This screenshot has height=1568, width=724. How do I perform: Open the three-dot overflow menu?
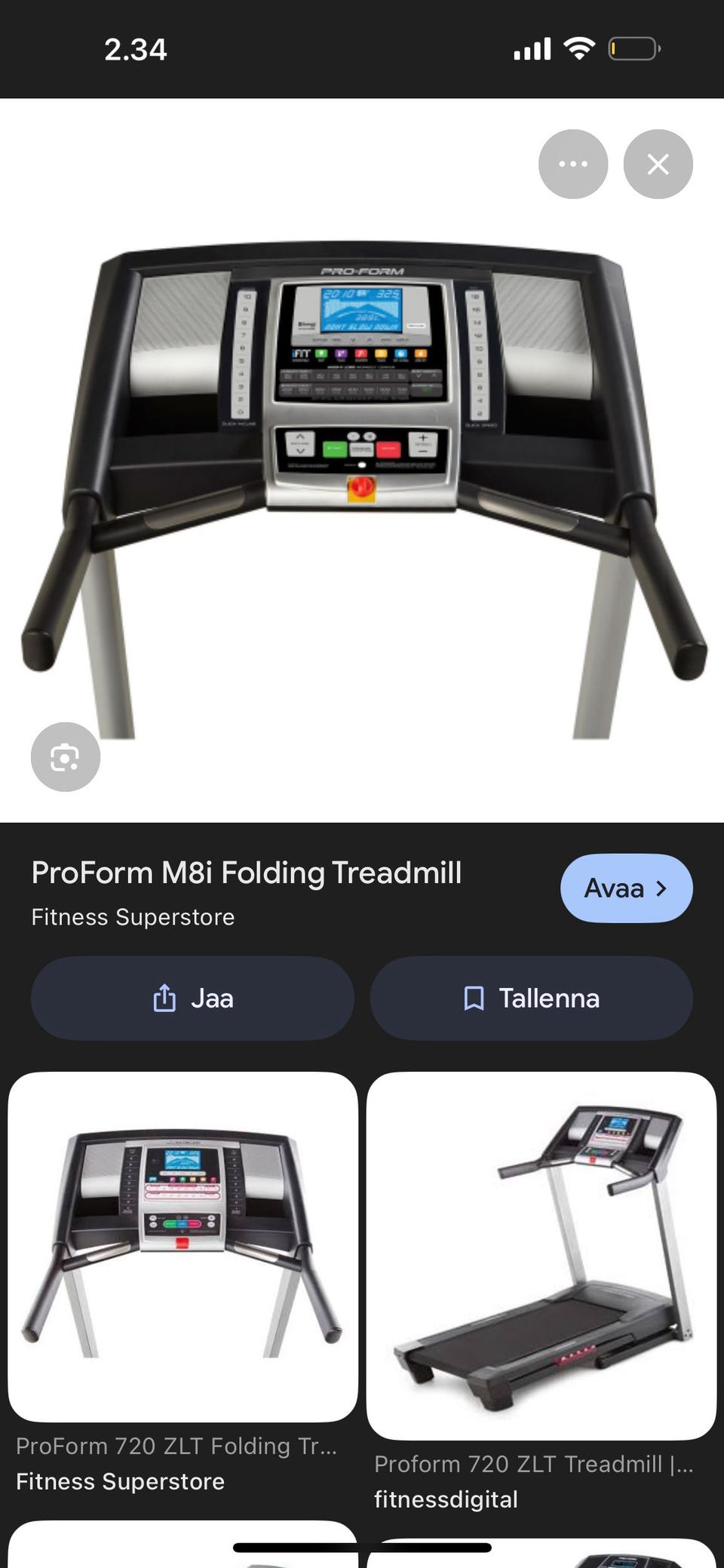(572, 164)
